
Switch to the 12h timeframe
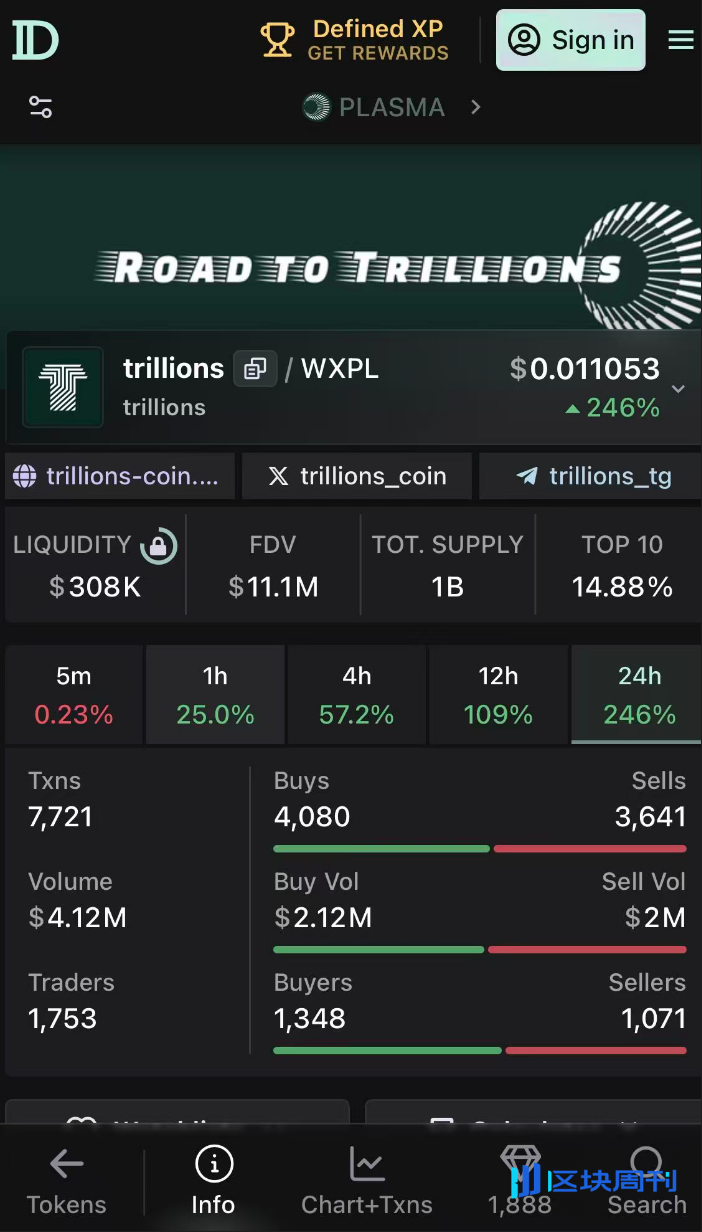[497, 695]
